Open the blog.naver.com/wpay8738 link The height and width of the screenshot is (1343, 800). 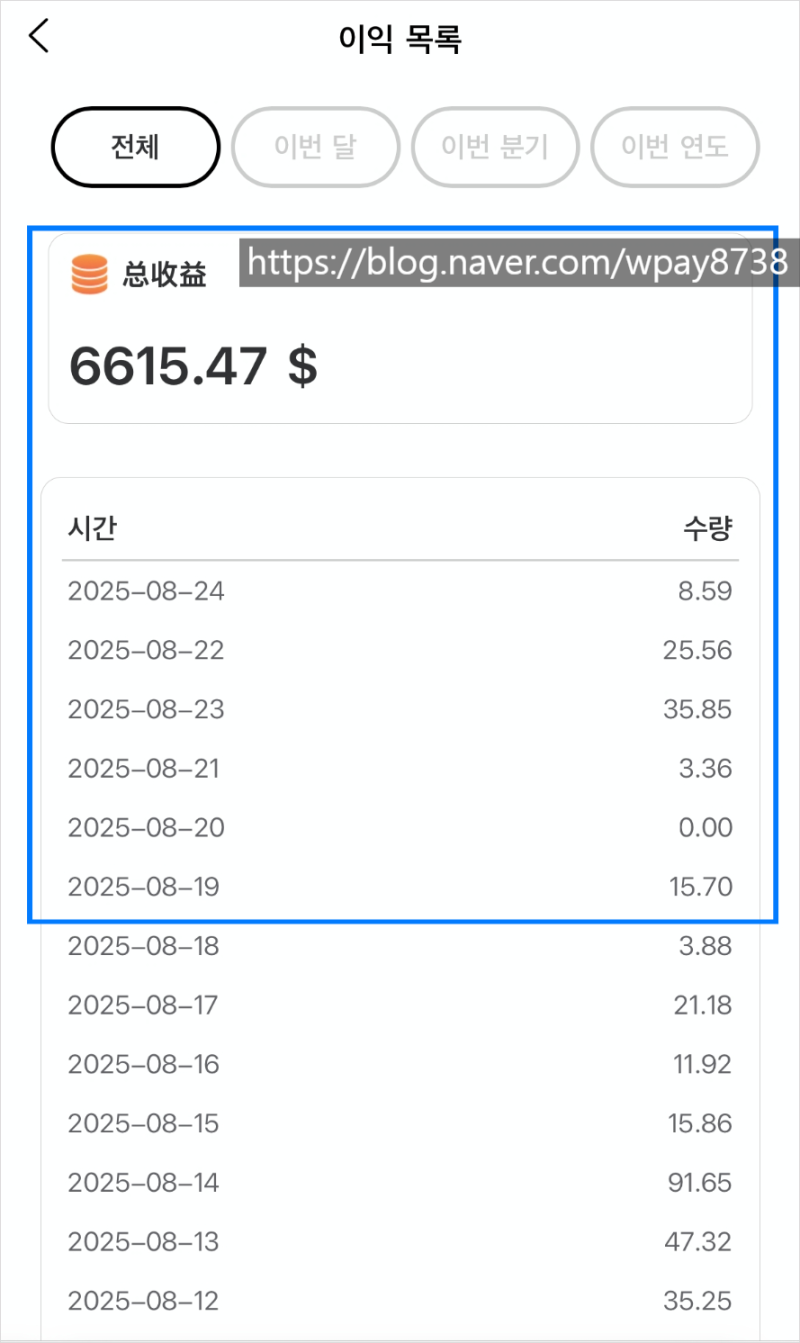click(516, 263)
